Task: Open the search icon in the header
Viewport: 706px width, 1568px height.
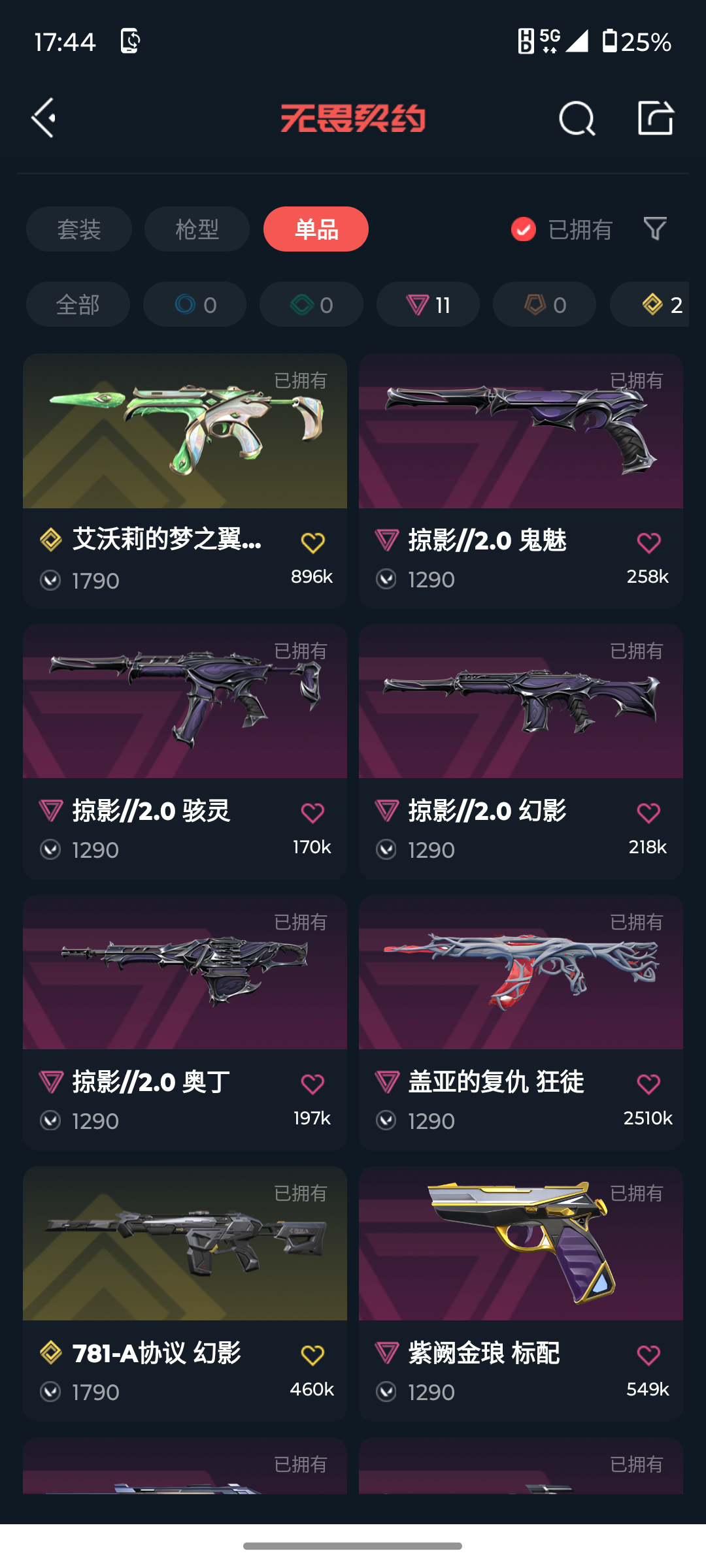Action: 577,118
